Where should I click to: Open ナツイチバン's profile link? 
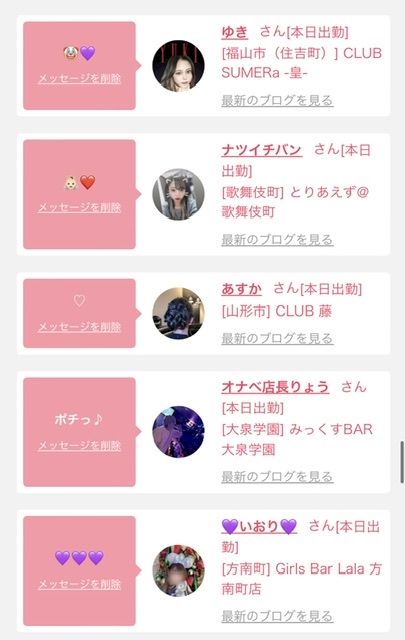(262, 150)
